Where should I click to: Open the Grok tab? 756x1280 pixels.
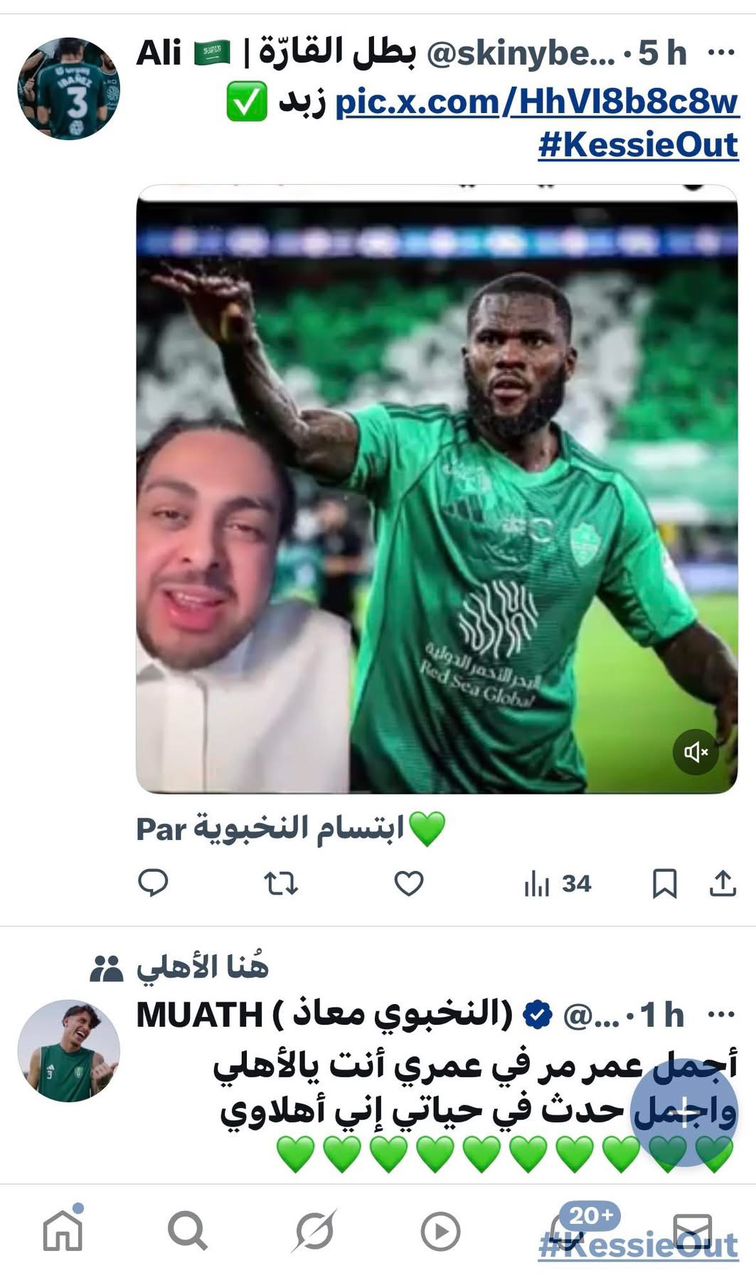point(314,1231)
